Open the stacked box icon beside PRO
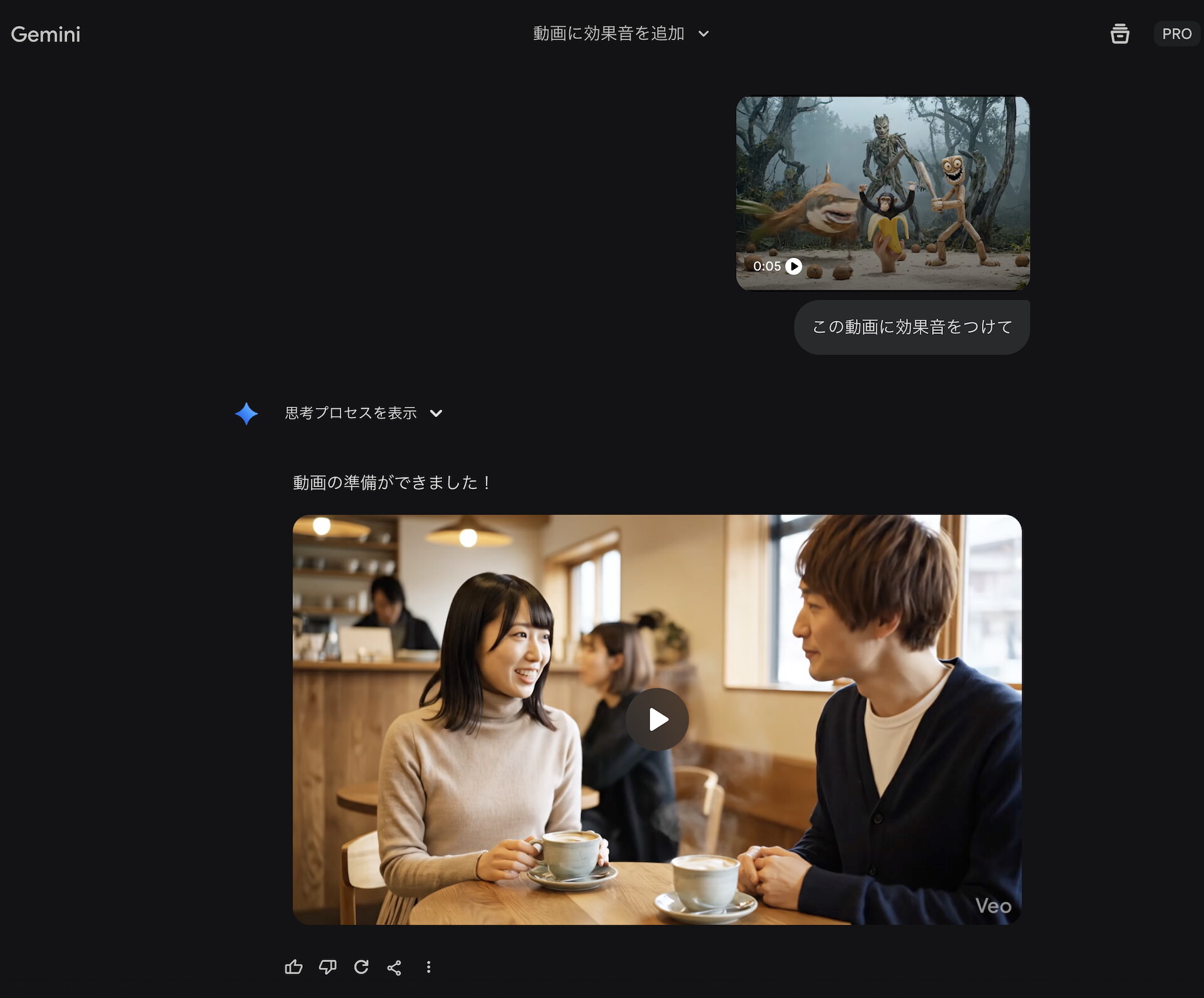Image resolution: width=1204 pixels, height=998 pixels. coord(1119,34)
